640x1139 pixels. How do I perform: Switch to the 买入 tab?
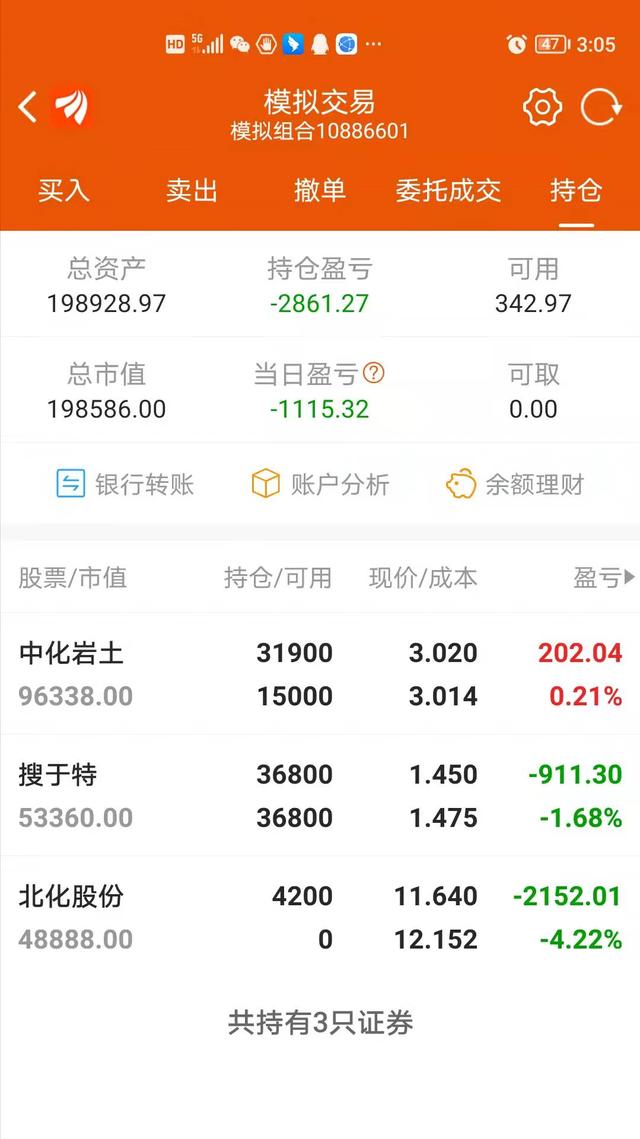(64, 190)
